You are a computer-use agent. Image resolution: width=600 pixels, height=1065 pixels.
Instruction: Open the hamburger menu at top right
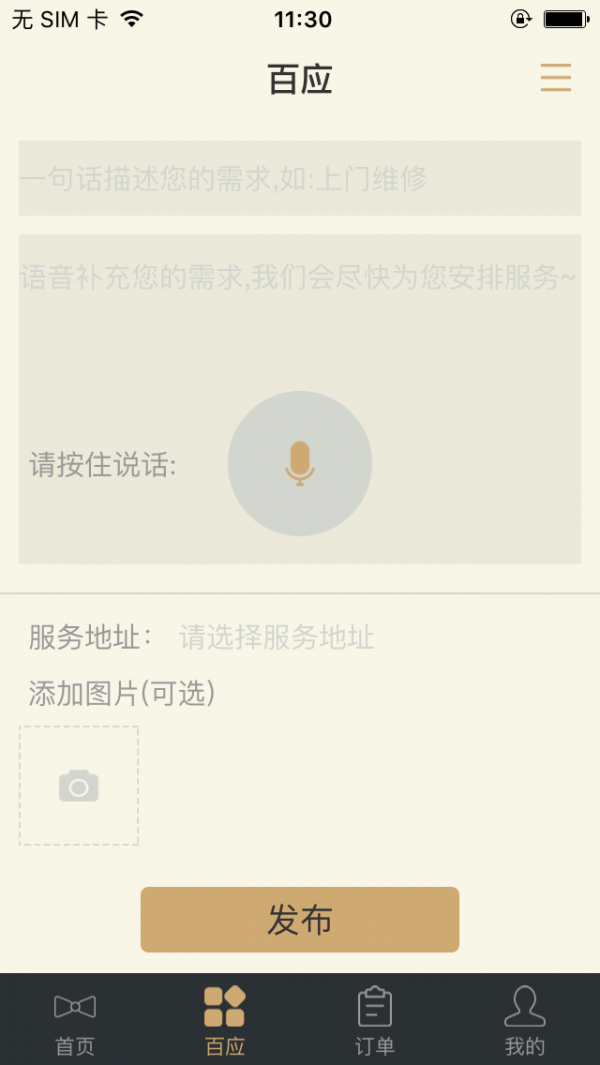point(555,78)
